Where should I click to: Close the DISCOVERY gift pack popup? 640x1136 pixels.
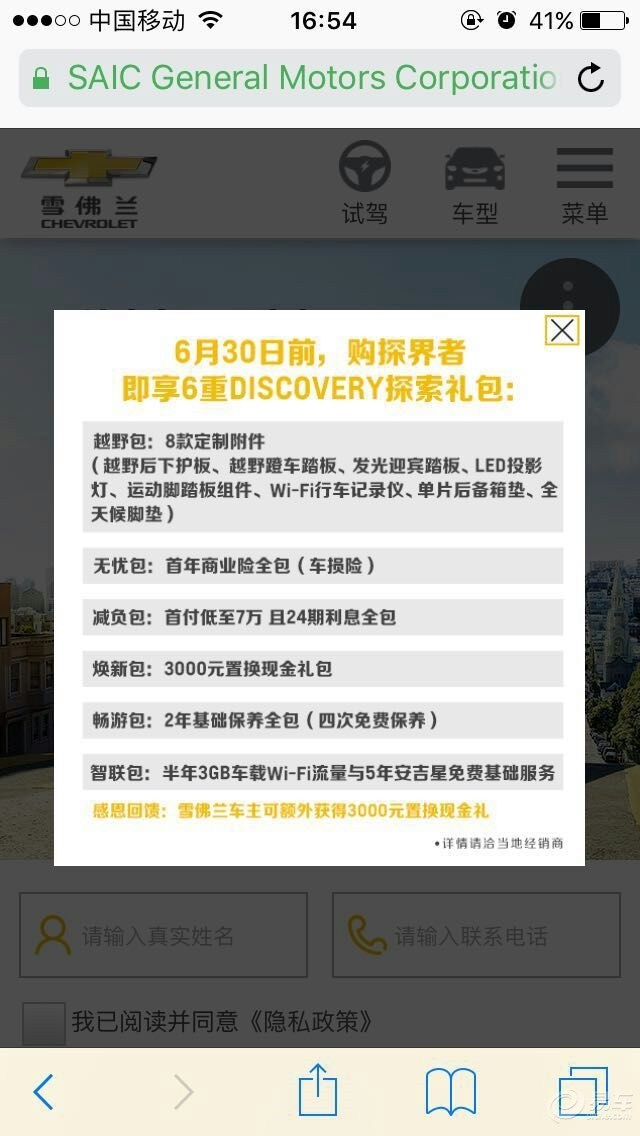click(562, 330)
